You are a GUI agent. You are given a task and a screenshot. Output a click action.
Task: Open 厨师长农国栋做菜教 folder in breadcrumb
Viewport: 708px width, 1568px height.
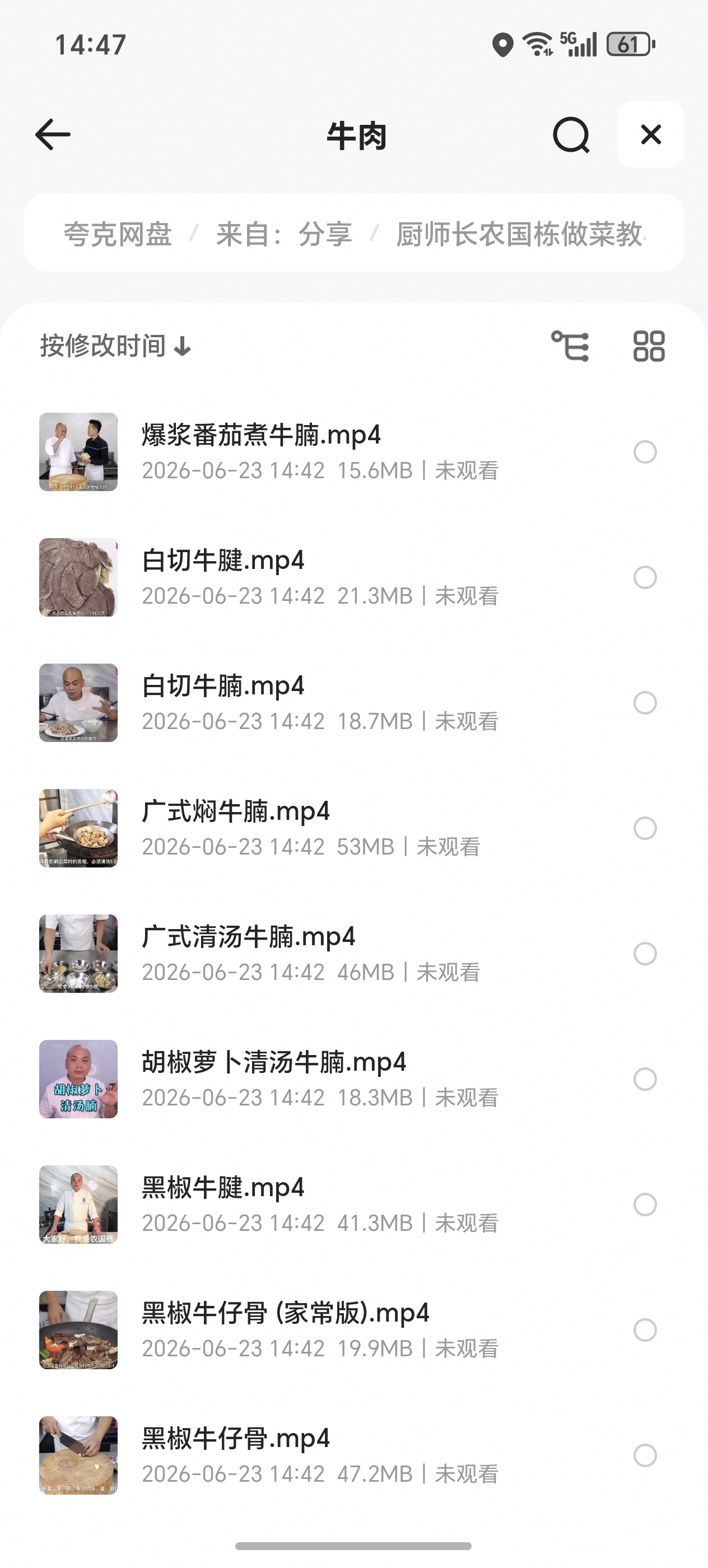click(x=521, y=234)
